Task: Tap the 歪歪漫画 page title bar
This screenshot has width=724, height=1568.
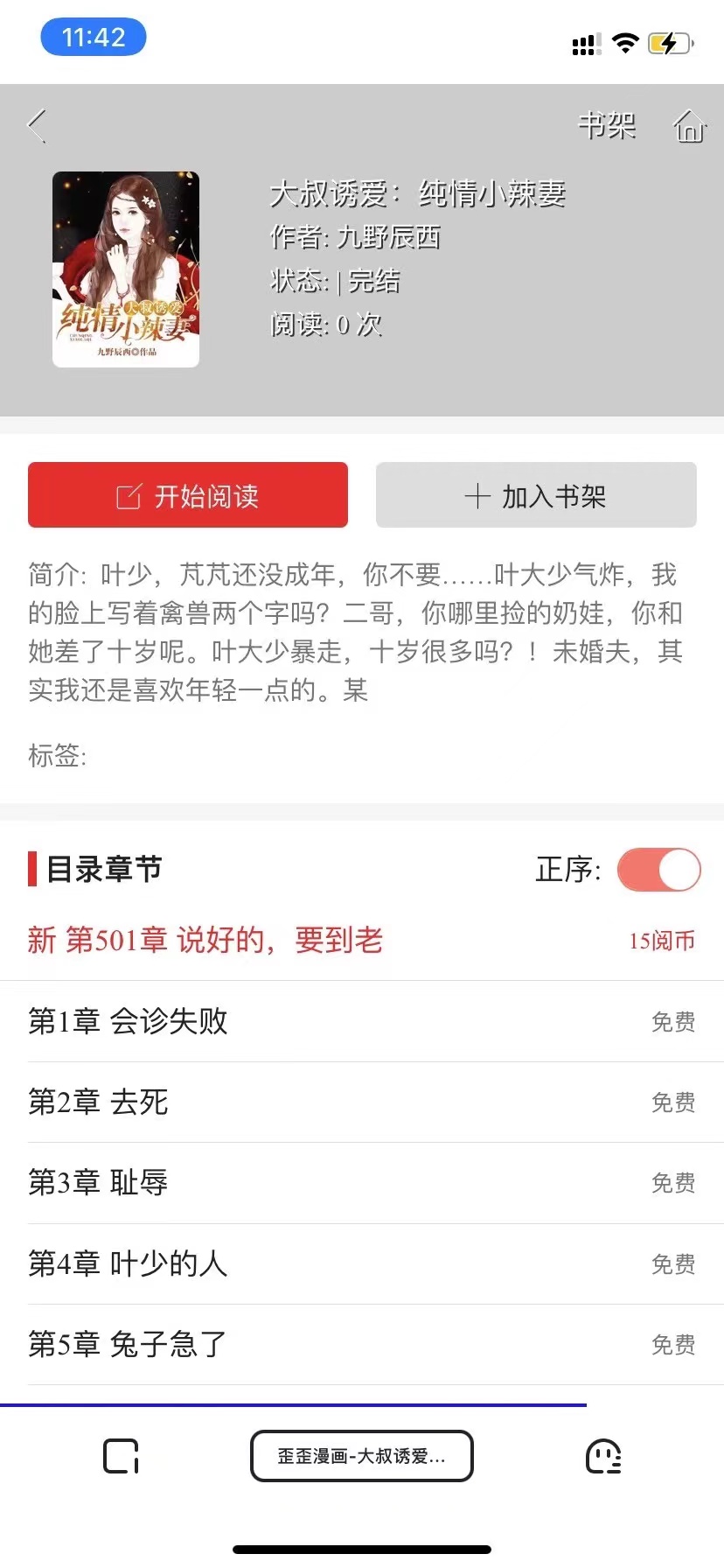Action: pos(361,1456)
